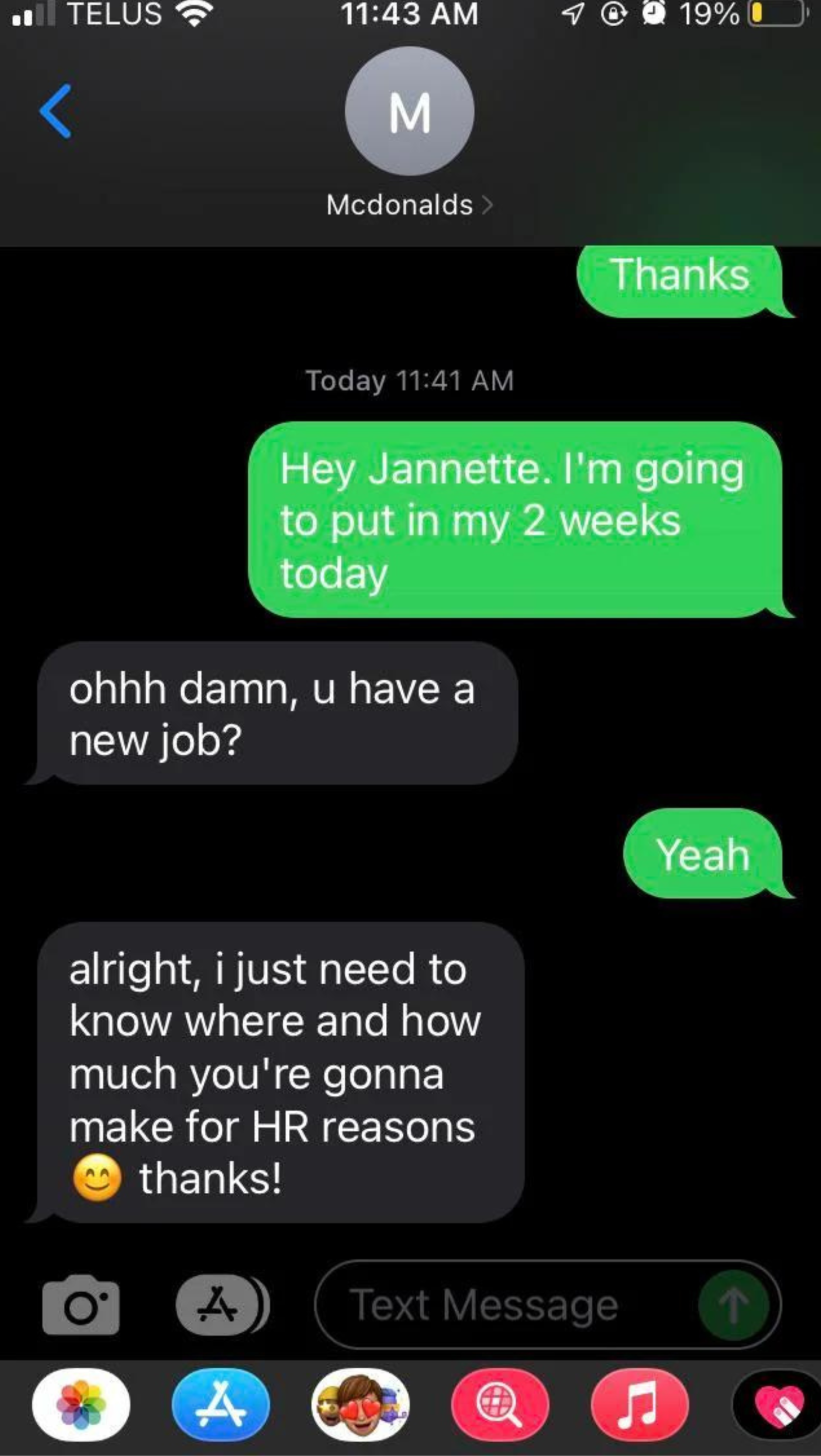The width and height of the screenshot is (821, 1456).
Task: Open the App Store in the app strip
Action: pos(221,1404)
